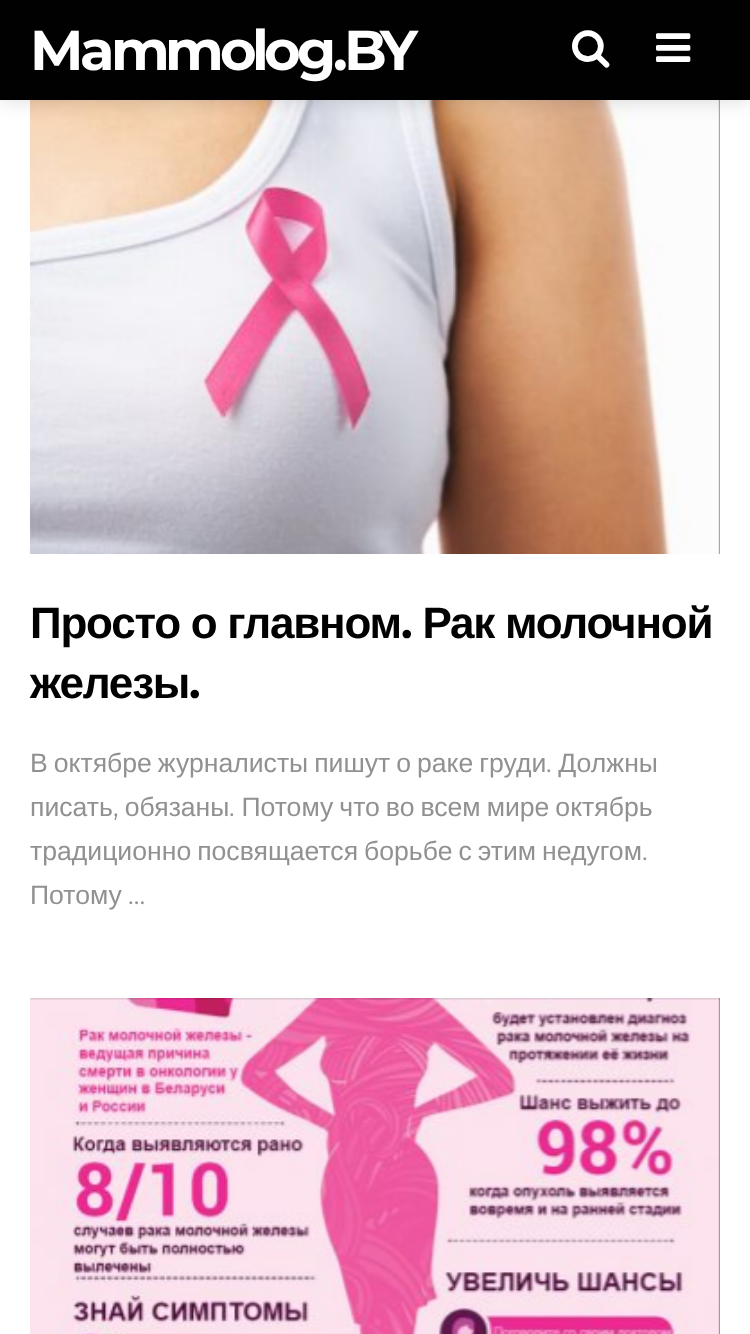Open the search icon in header

(590, 48)
